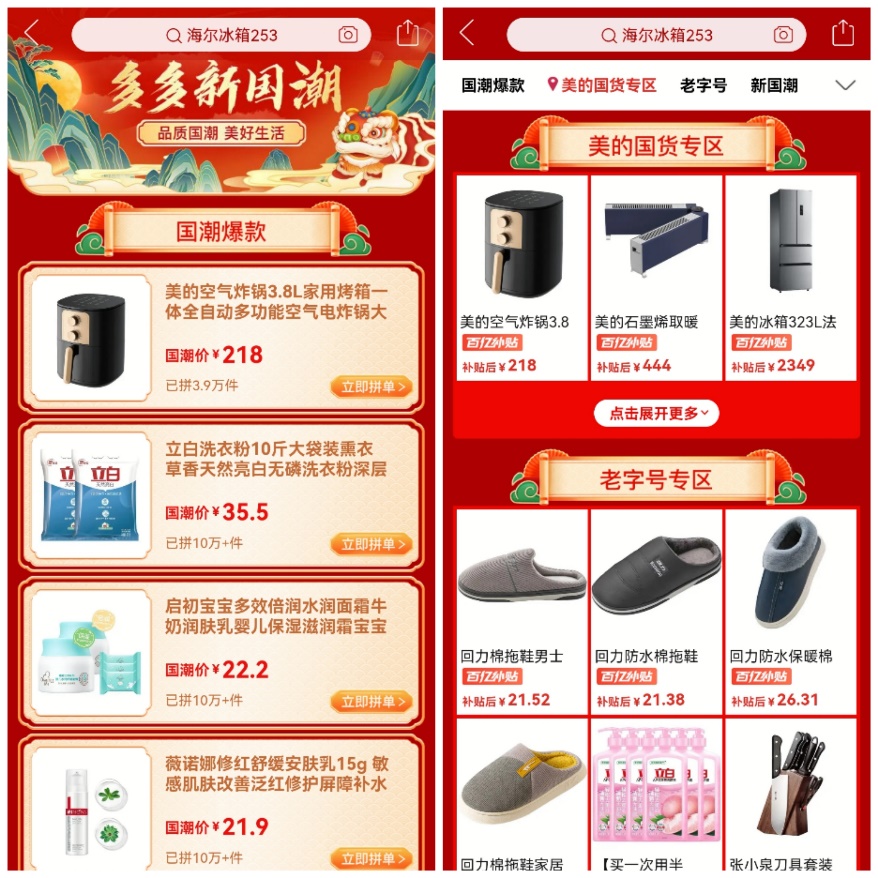This screenshot has height=878, width=878.
Task: Select the 美的国货专区 tab
Action: (602, 86)
